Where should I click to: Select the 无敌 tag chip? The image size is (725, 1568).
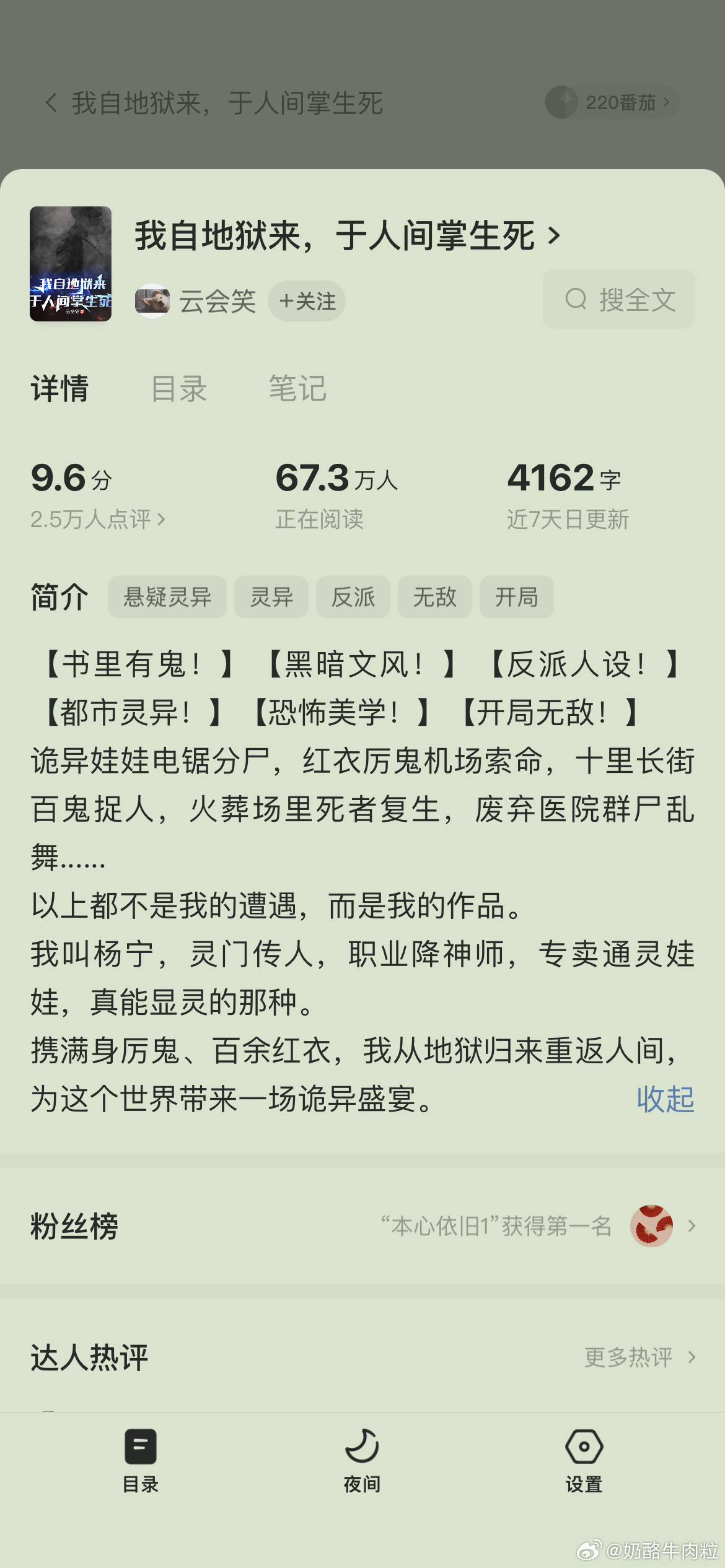click(x=435, y=597)
